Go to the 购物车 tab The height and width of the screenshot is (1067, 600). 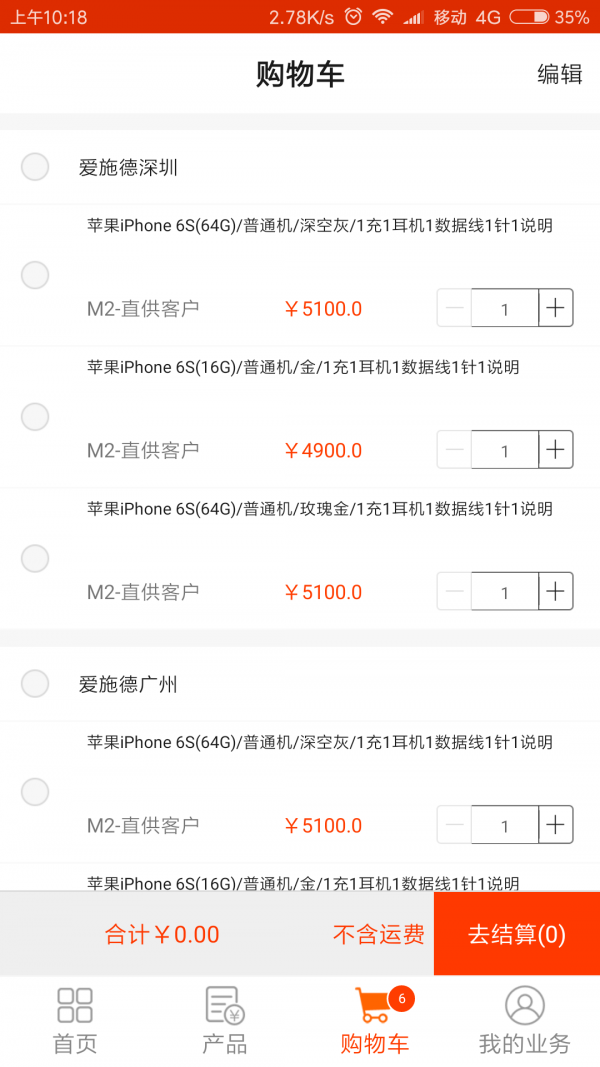pos(375,1020)
